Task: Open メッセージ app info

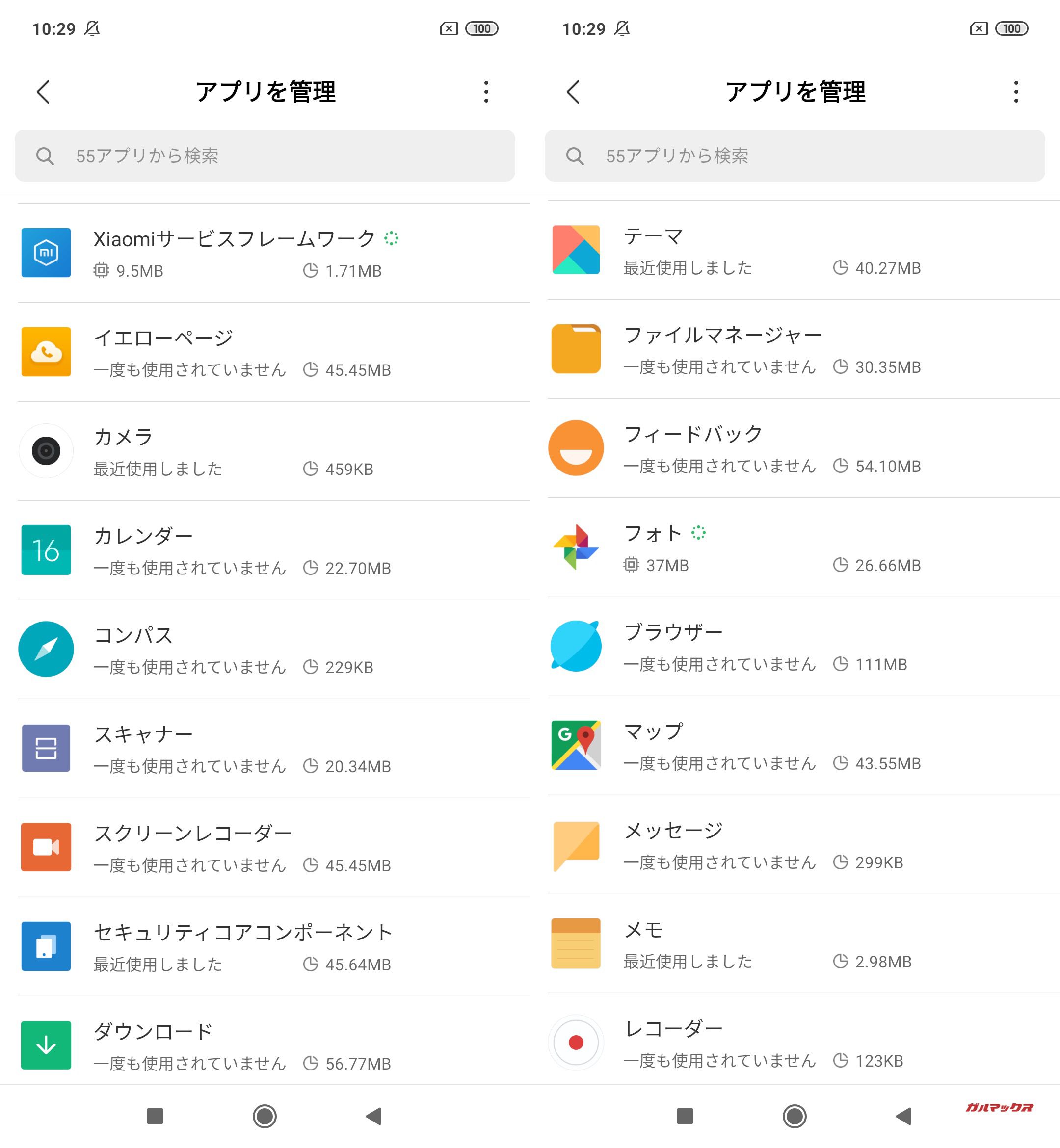Action: pyautogui.click(x=803, y=845)
